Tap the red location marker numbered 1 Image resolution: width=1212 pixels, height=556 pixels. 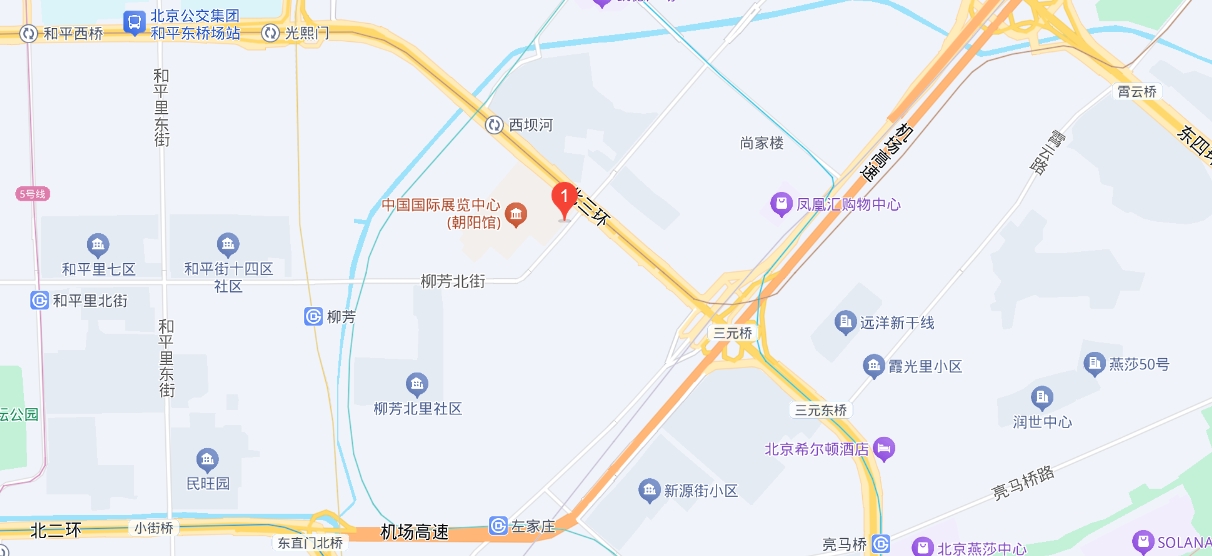[x=564, y=198]
